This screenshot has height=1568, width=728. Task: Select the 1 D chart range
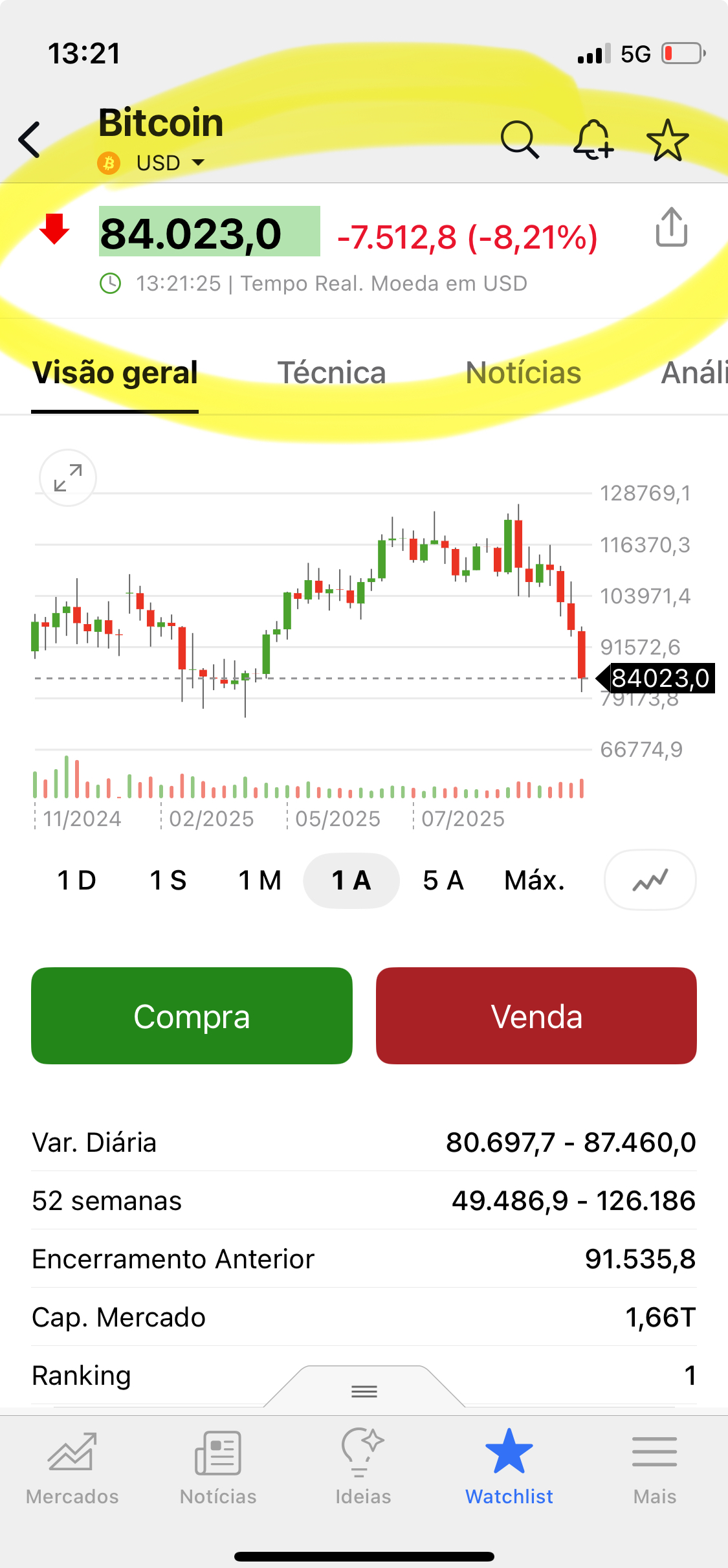tap(76, 880)
